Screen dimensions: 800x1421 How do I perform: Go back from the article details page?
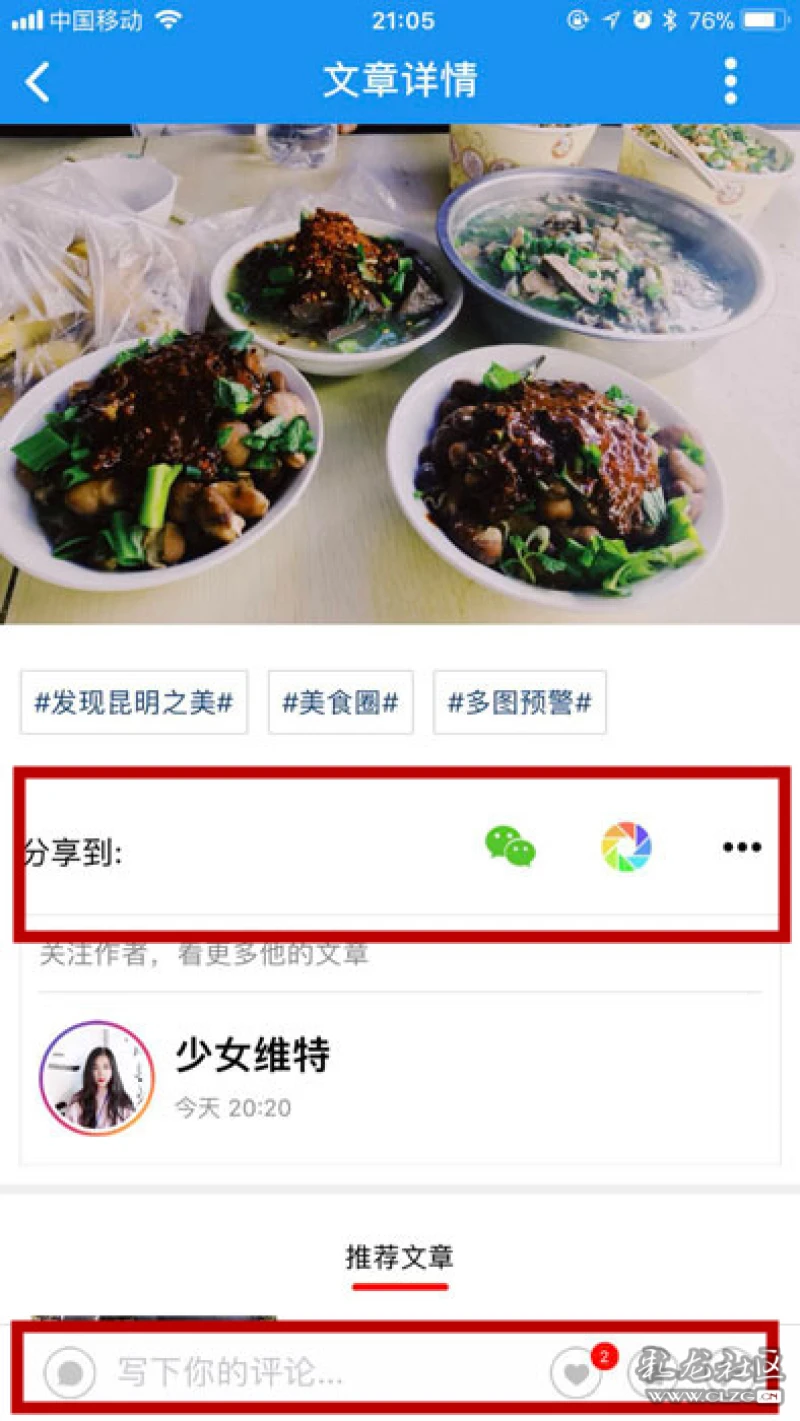pyautogui.click(x=38, y=81)
